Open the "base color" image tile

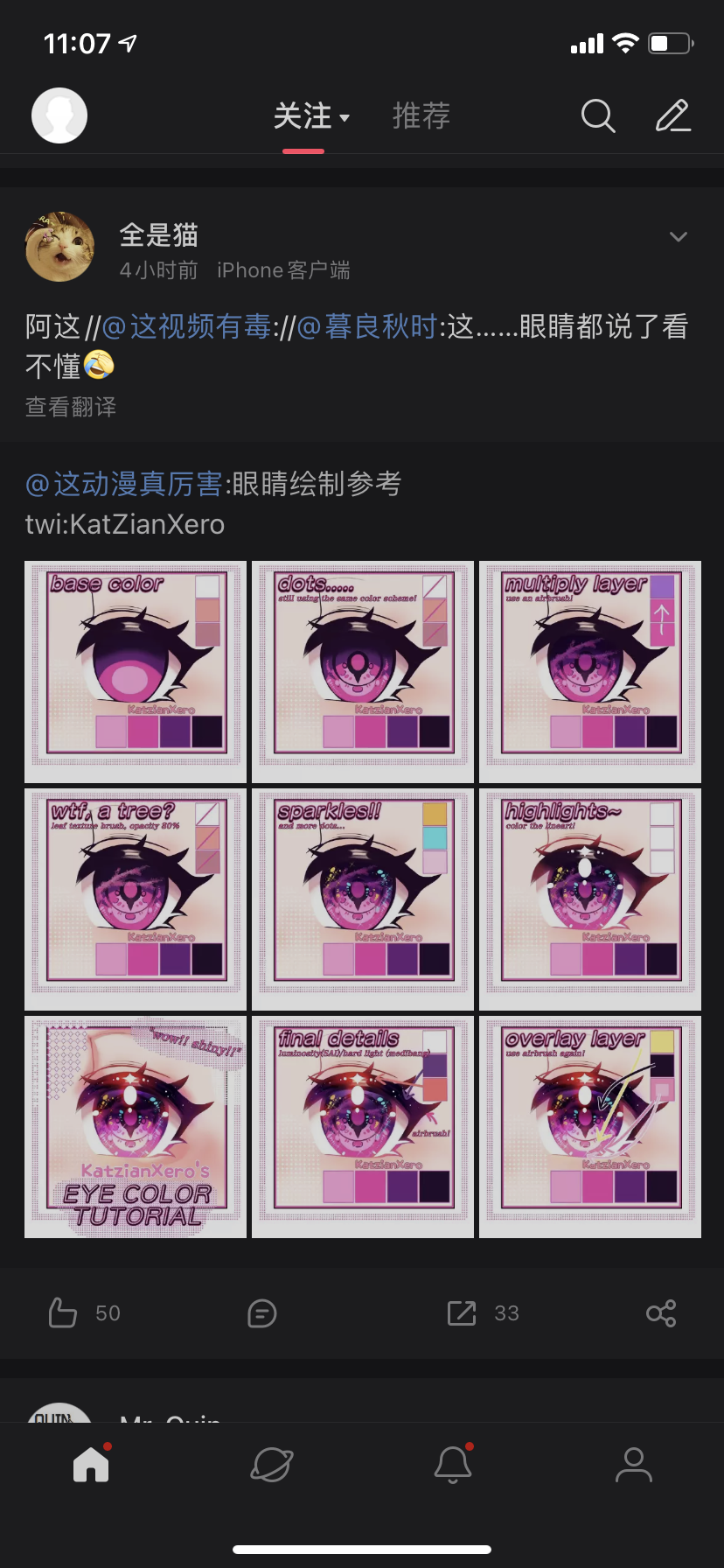136,671
